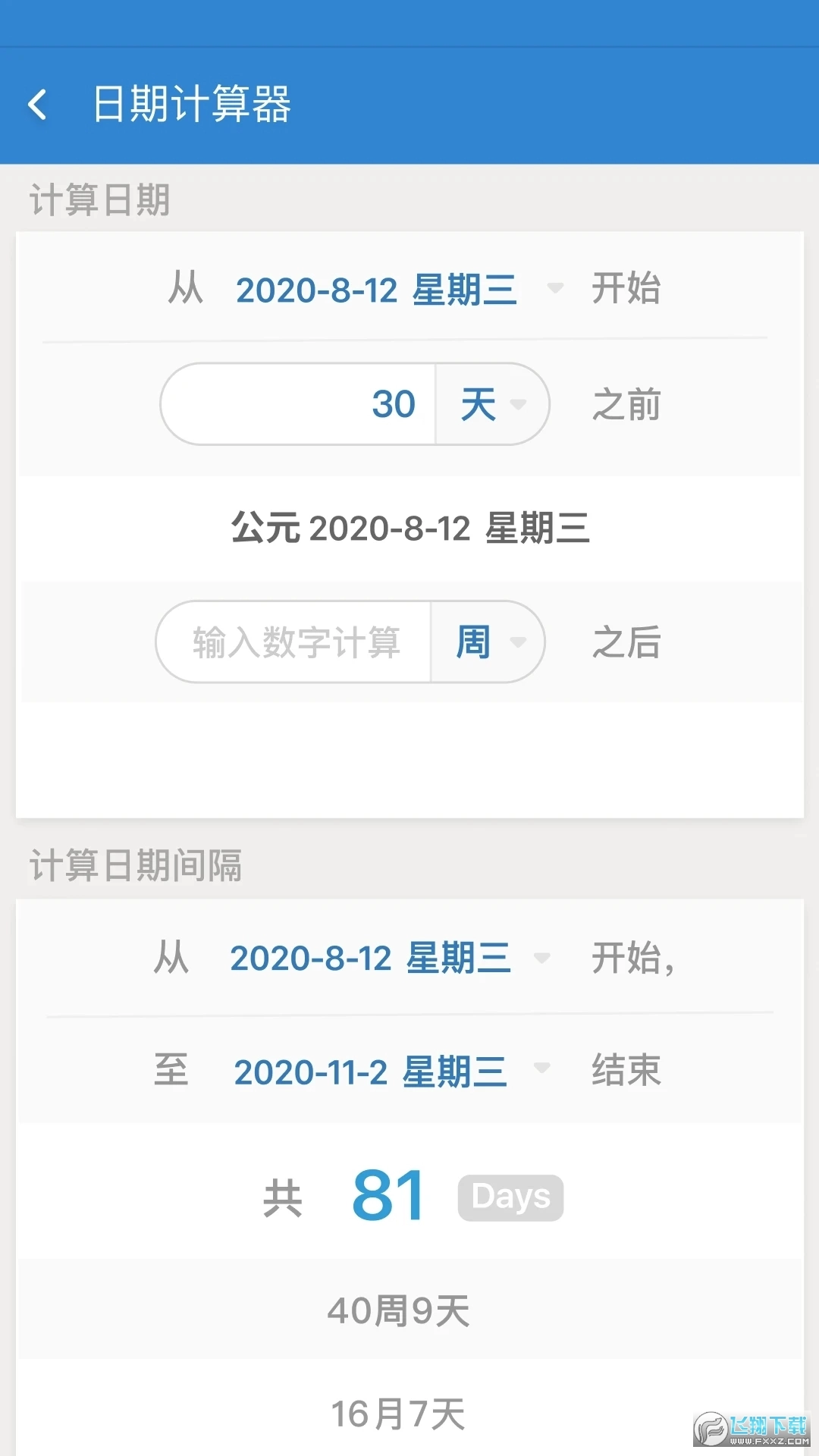Select end date 2020-11-2 picker
The width and height of the screenshot is (819, 1456).
pyautogui.click(x=388, y=1072)
